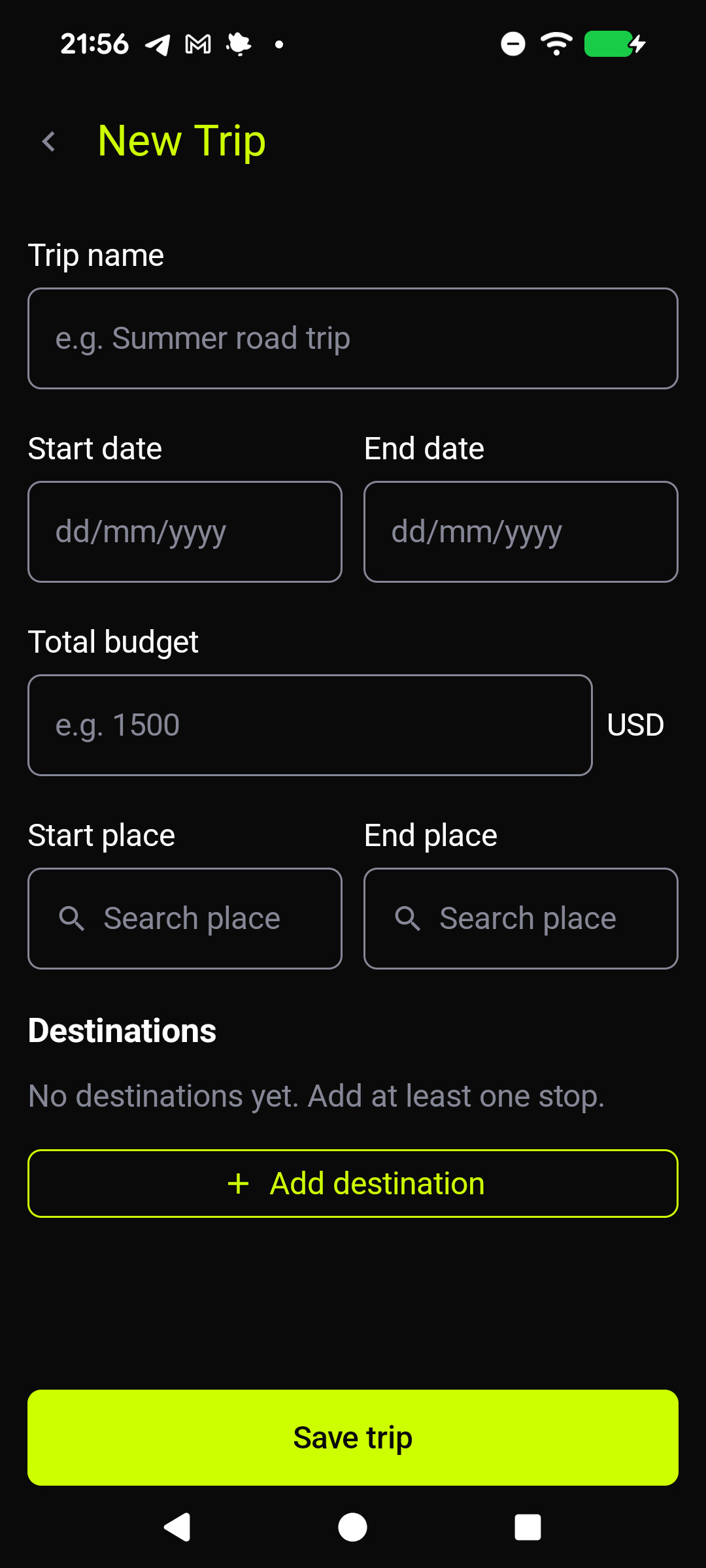This screenshot has width=706, height=1568.
Task: Tap the back chevron beside New Trip
Action: (49, 141)
